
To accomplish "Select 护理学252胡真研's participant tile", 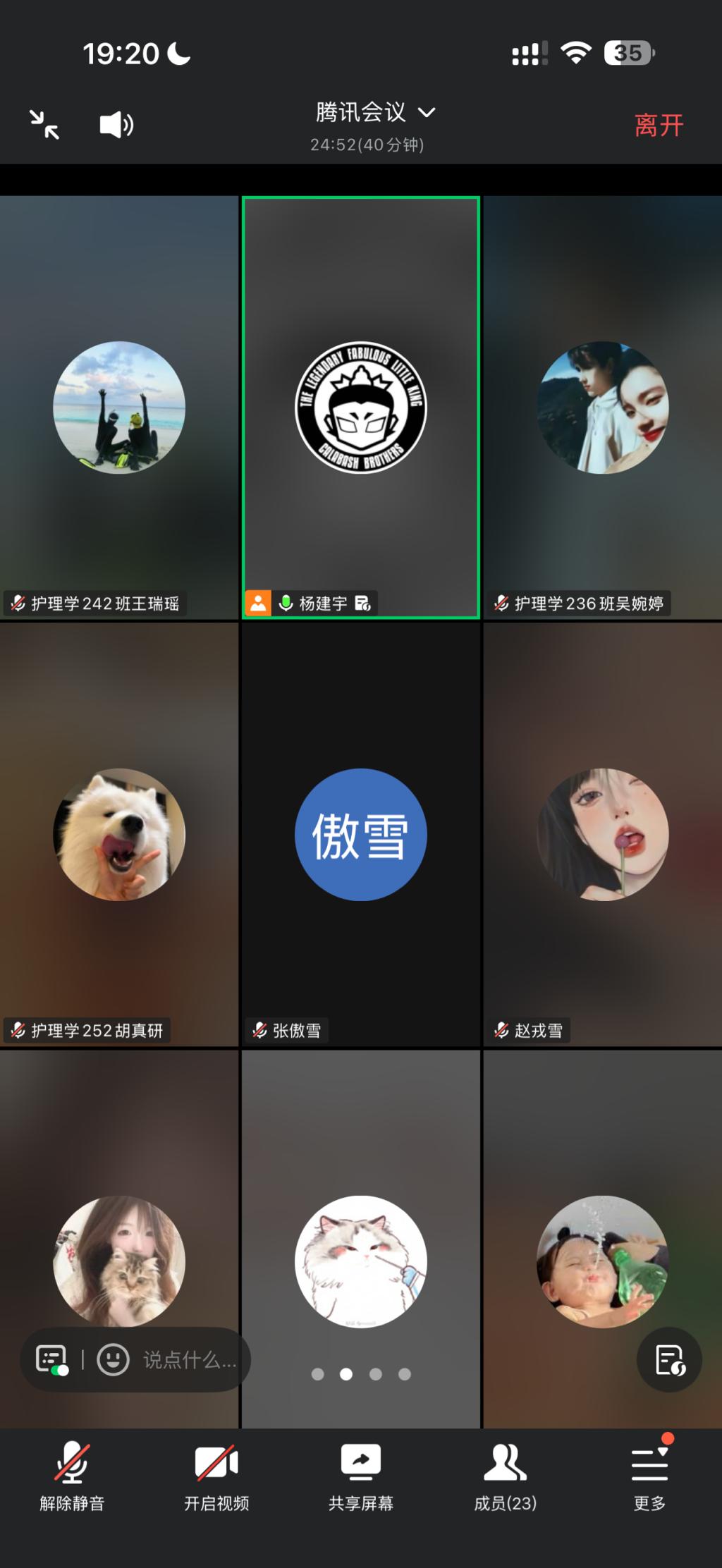I will (119, 834).
